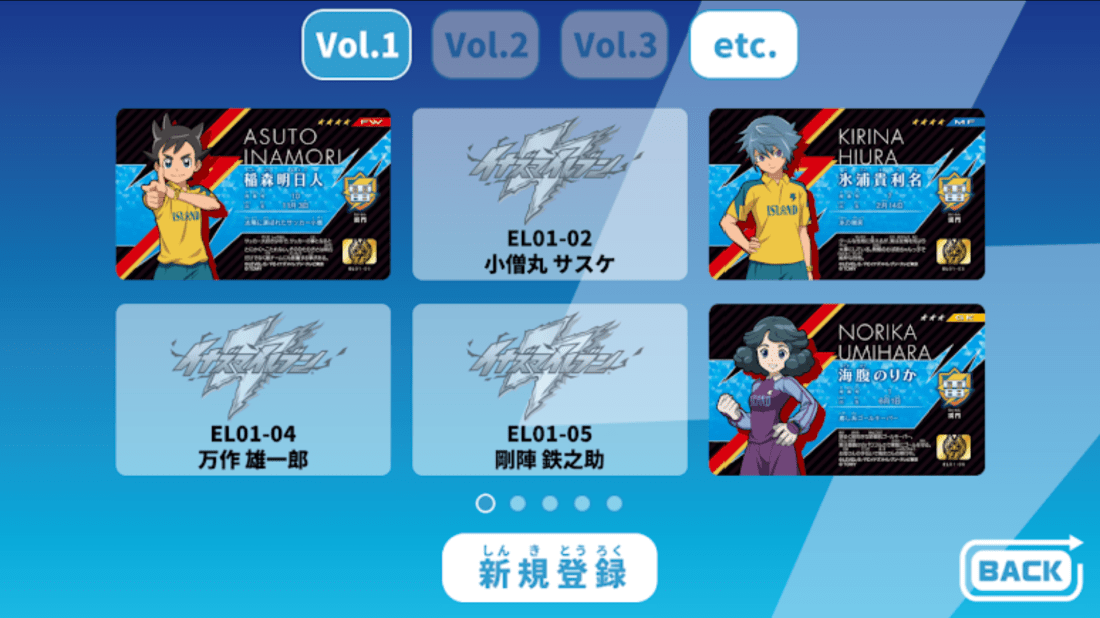
Task: View the Kirina Hiura card
Action: 847,194
